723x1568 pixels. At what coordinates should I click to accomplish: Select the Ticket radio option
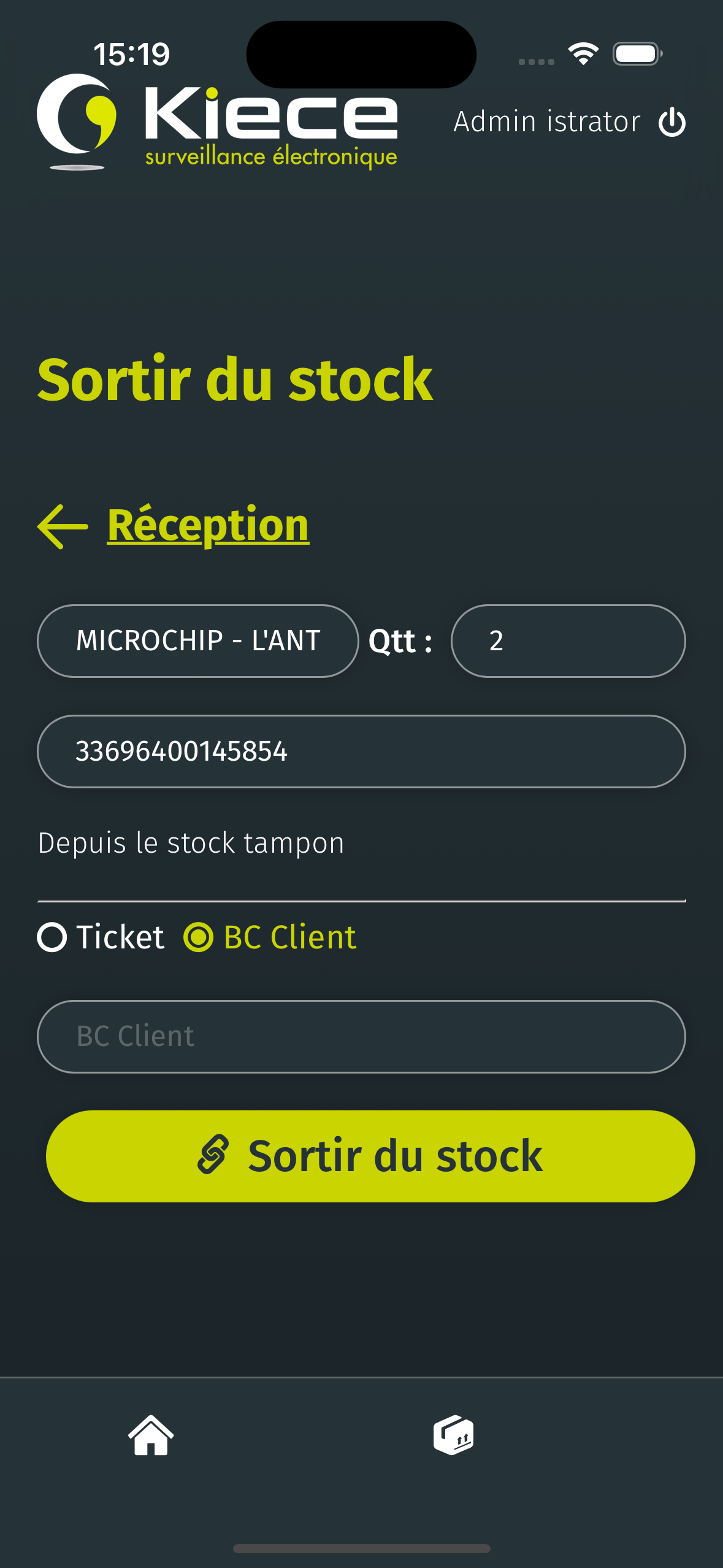point(101,937)
